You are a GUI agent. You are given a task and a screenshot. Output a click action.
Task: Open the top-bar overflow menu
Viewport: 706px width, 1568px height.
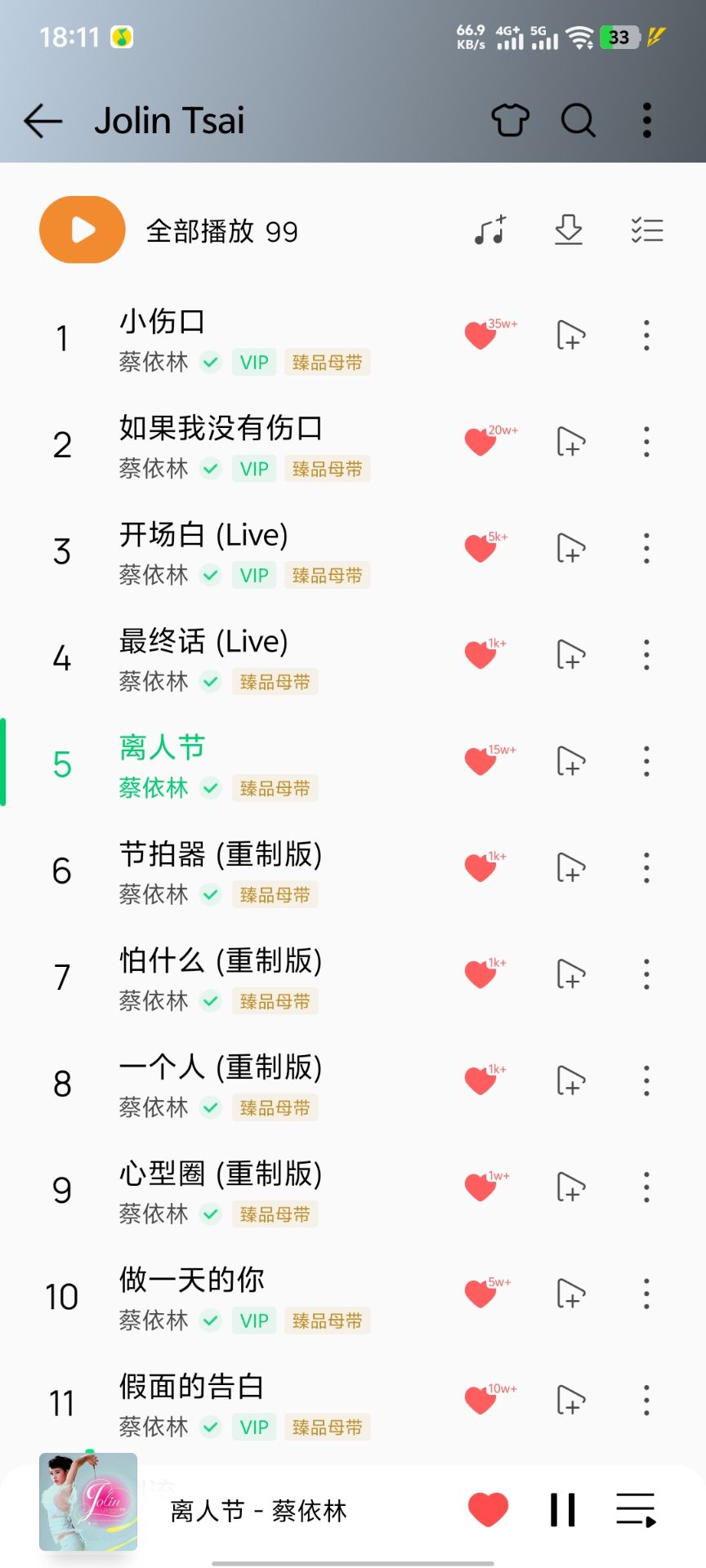[x=647, y=121]
